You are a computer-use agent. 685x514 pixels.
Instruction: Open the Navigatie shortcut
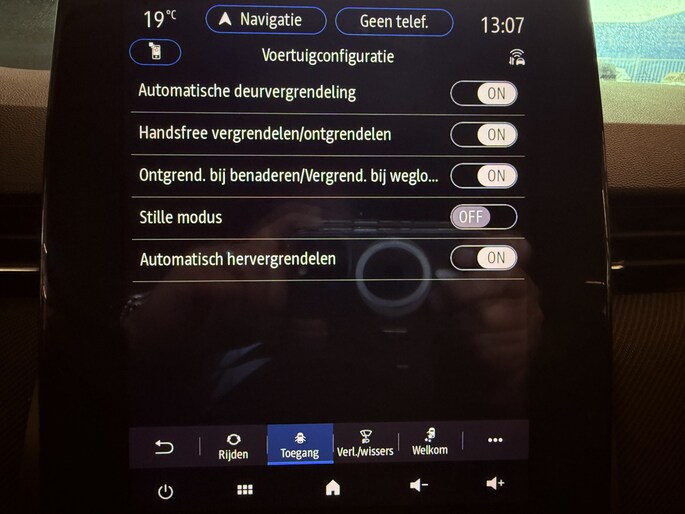(x=266, y=20)
